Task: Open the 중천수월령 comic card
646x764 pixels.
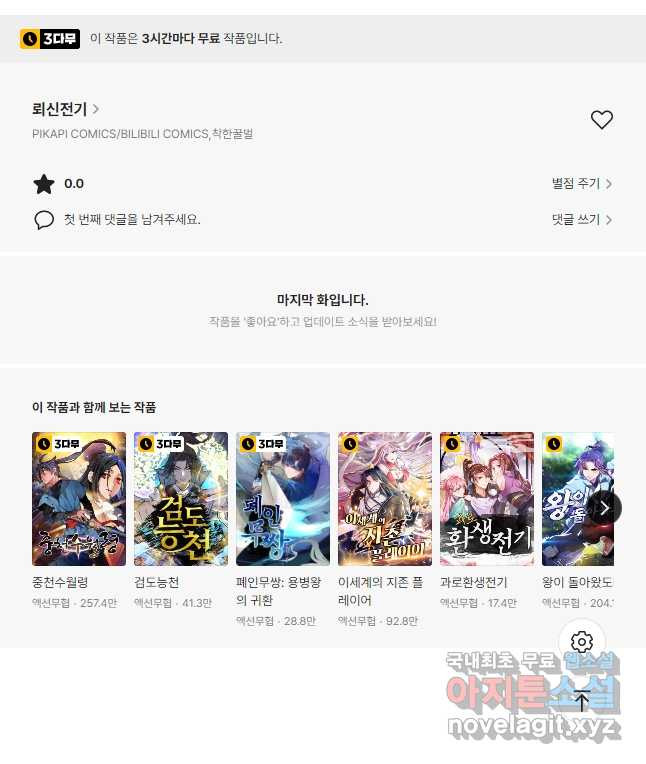Action: click(79, 499)
